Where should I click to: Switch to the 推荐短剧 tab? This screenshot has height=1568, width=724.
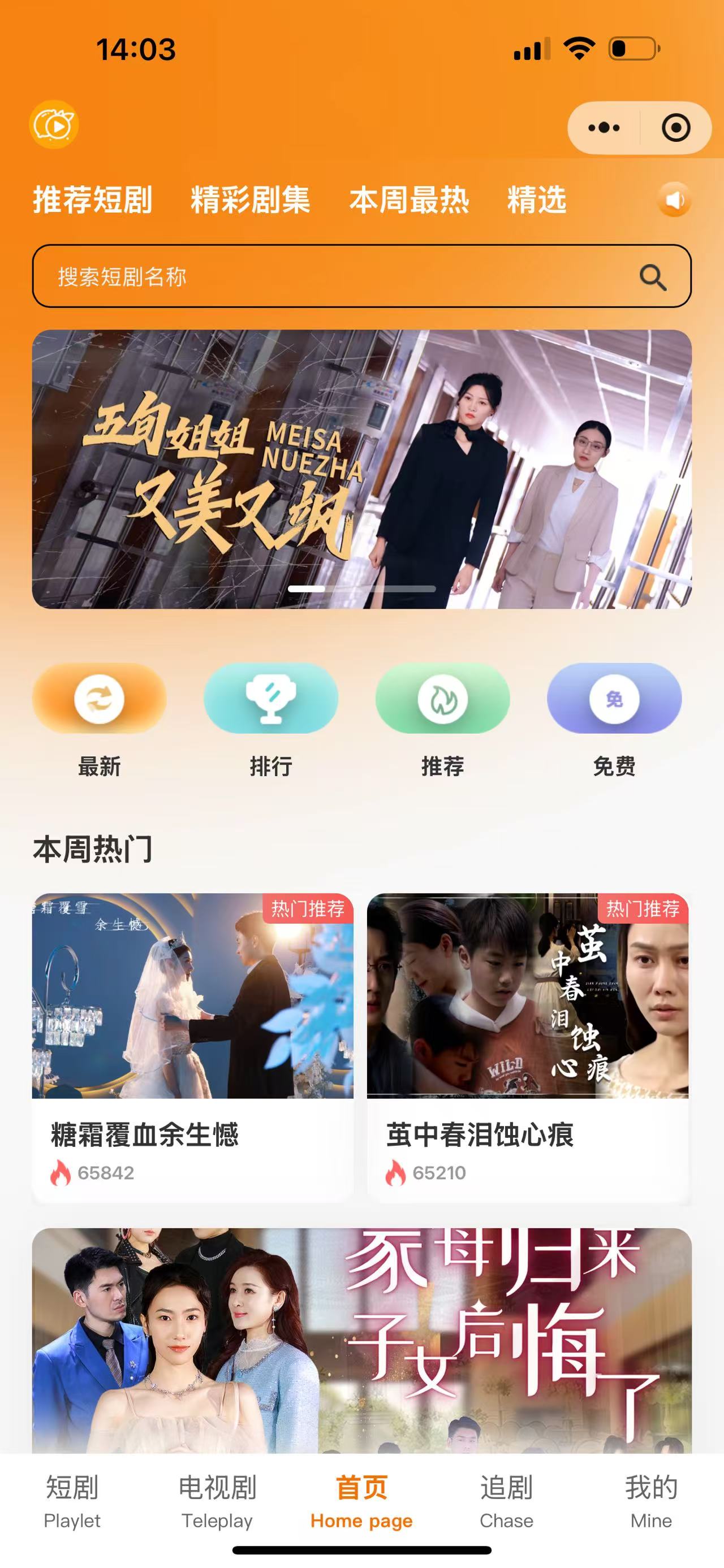pos(93,200)
